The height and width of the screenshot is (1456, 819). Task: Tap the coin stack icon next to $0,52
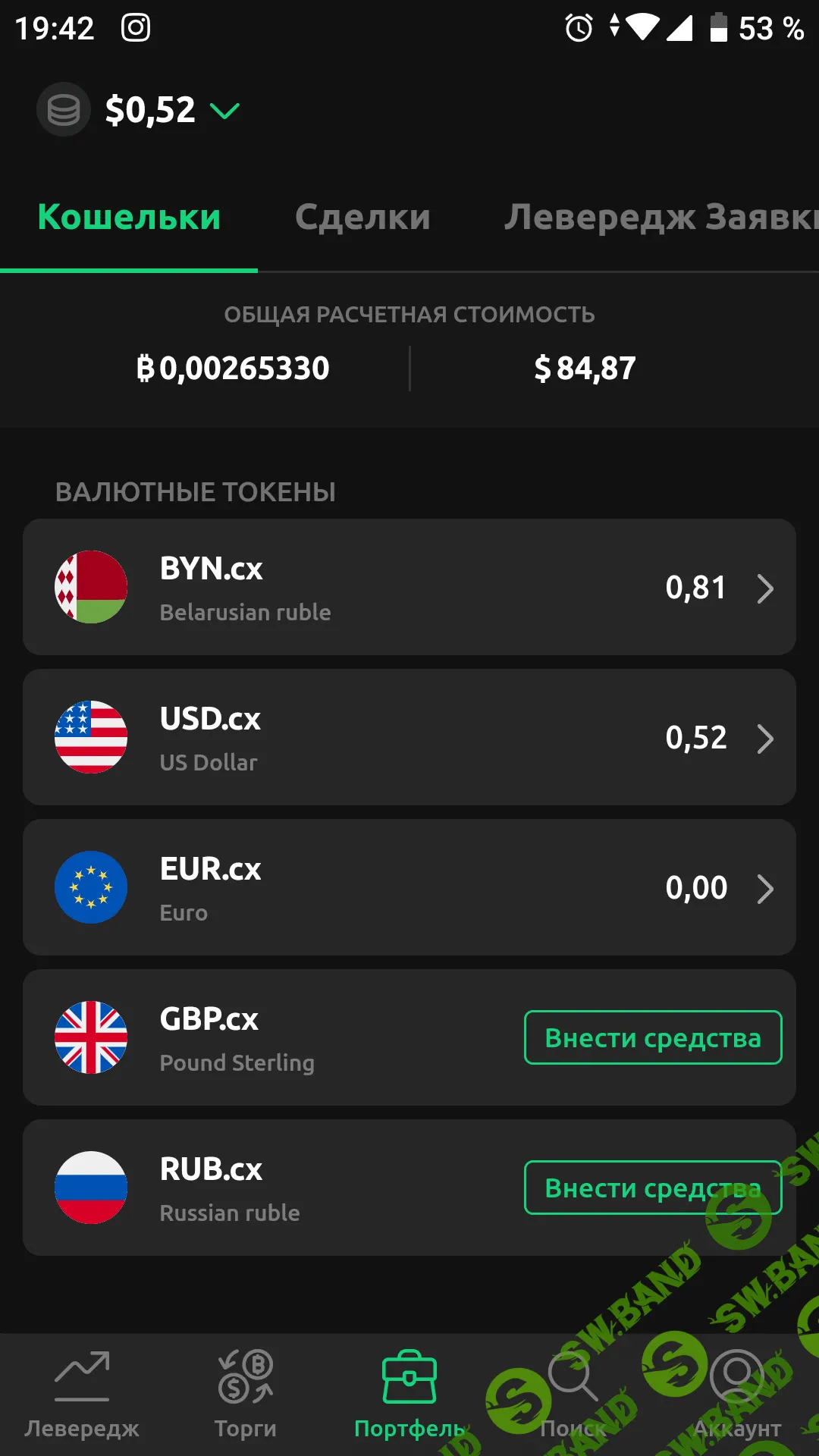(64, 109)
